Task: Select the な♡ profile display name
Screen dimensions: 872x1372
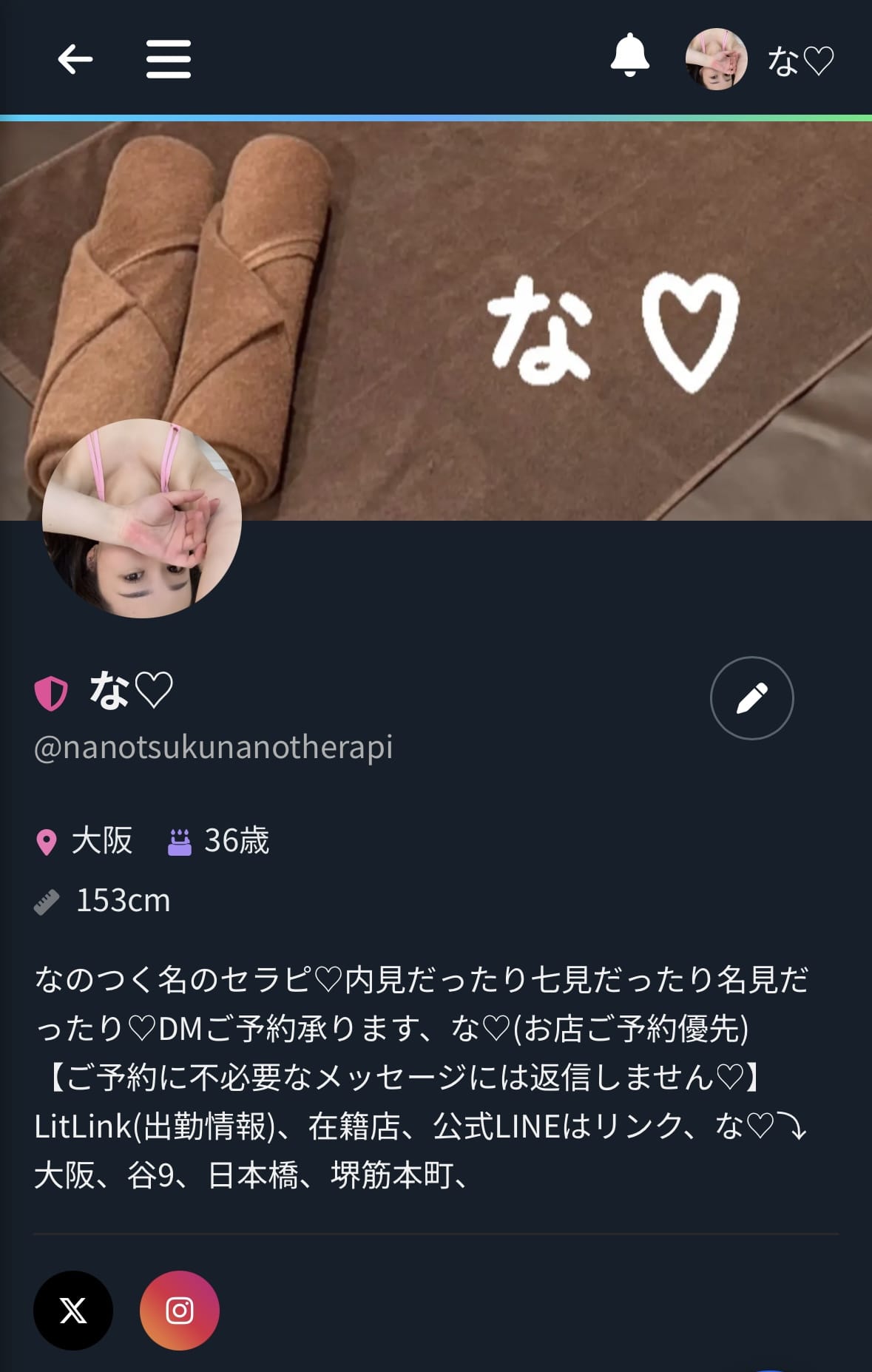Action: pyautogui.click(x=129, y=692)
